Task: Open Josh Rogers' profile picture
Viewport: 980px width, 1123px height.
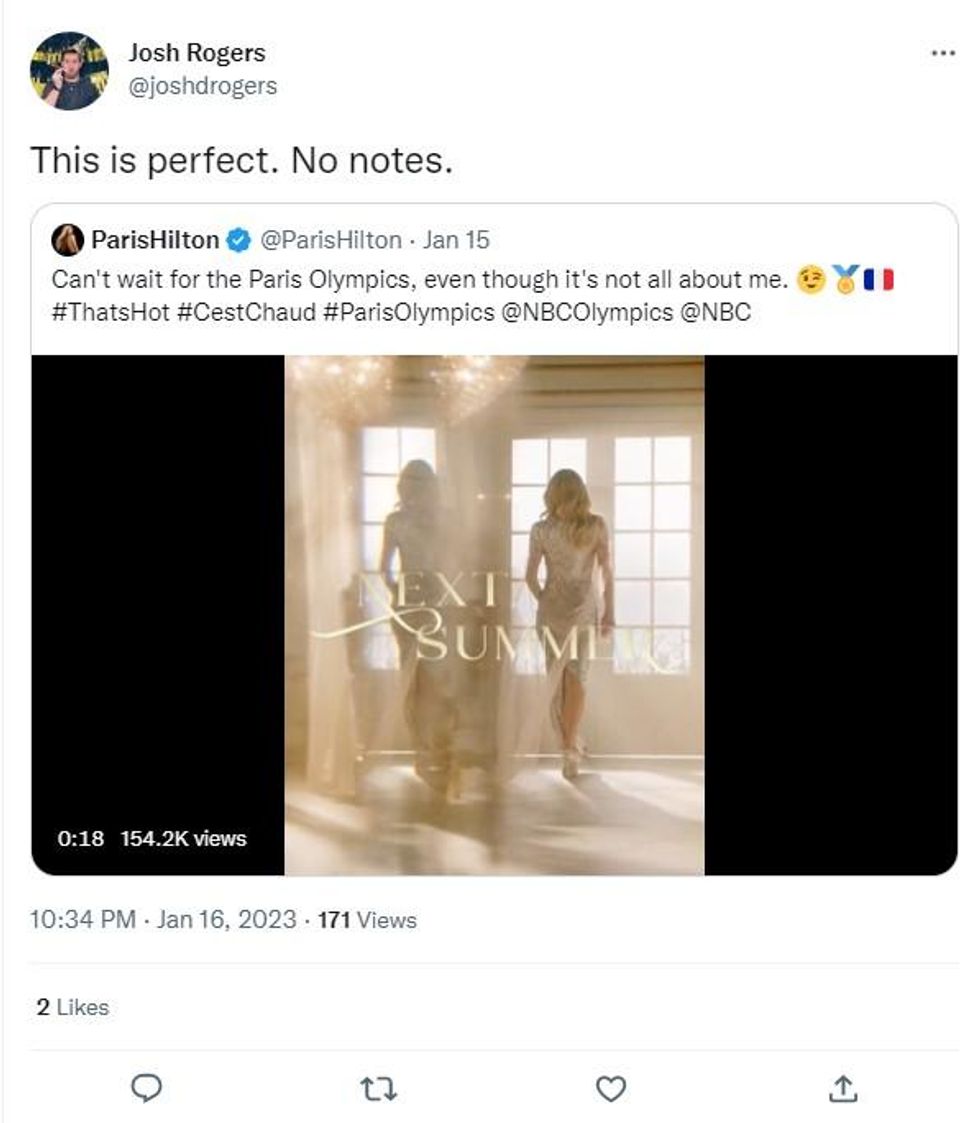Action: [x=69, y=71]
